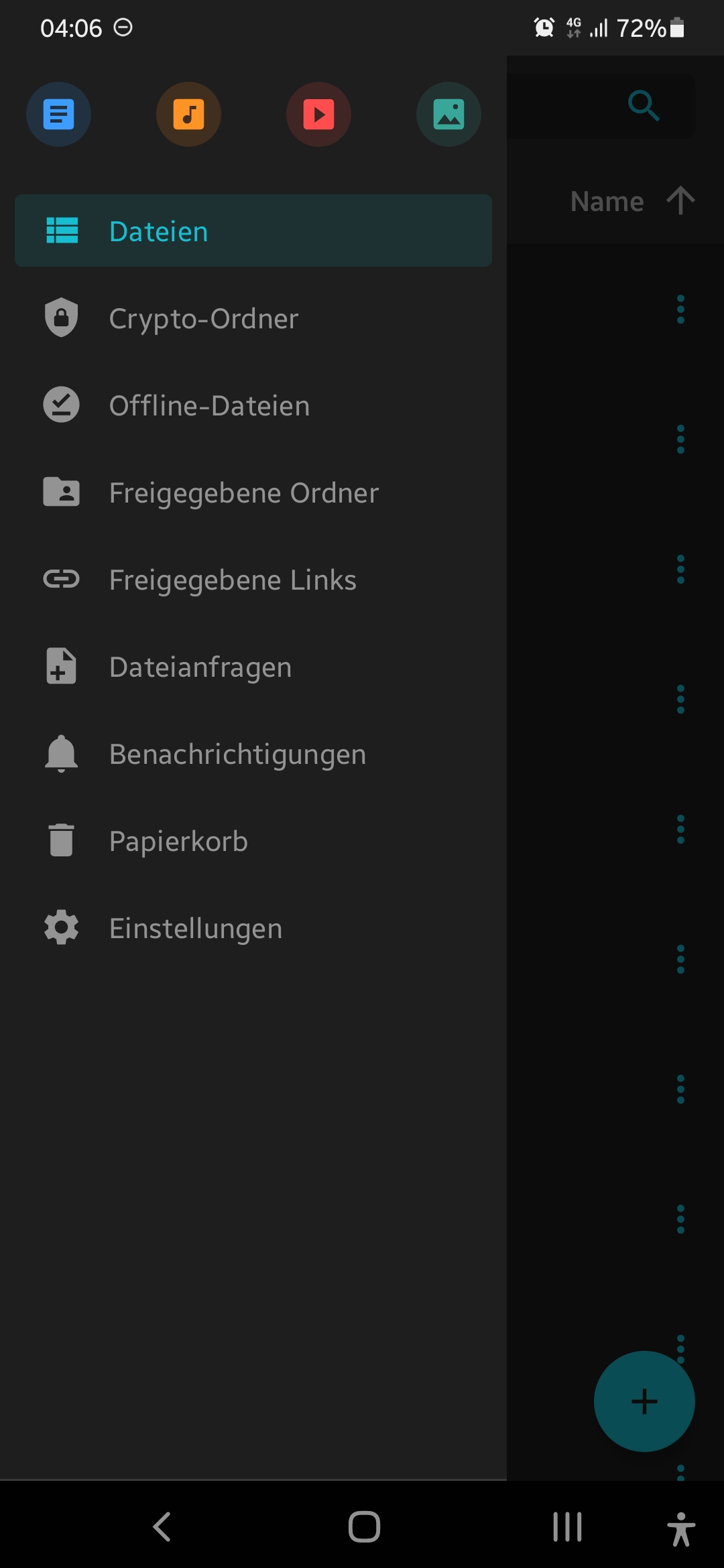
Task: Tap the Freigegebene Links chain icon
Action: pyautogui.click(x=61, y=579)
